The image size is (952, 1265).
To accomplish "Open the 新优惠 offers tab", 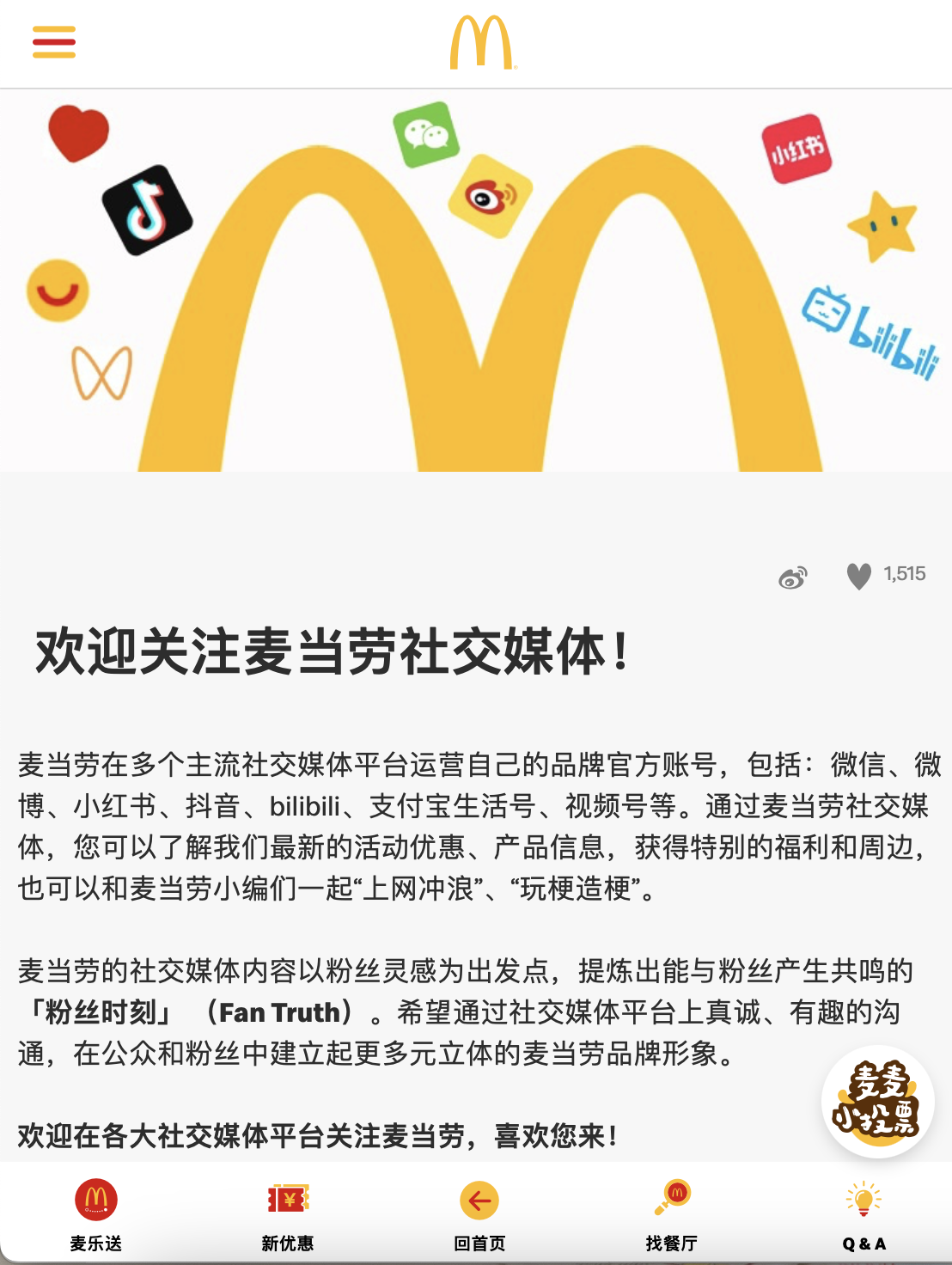I will click(288, 1213).
